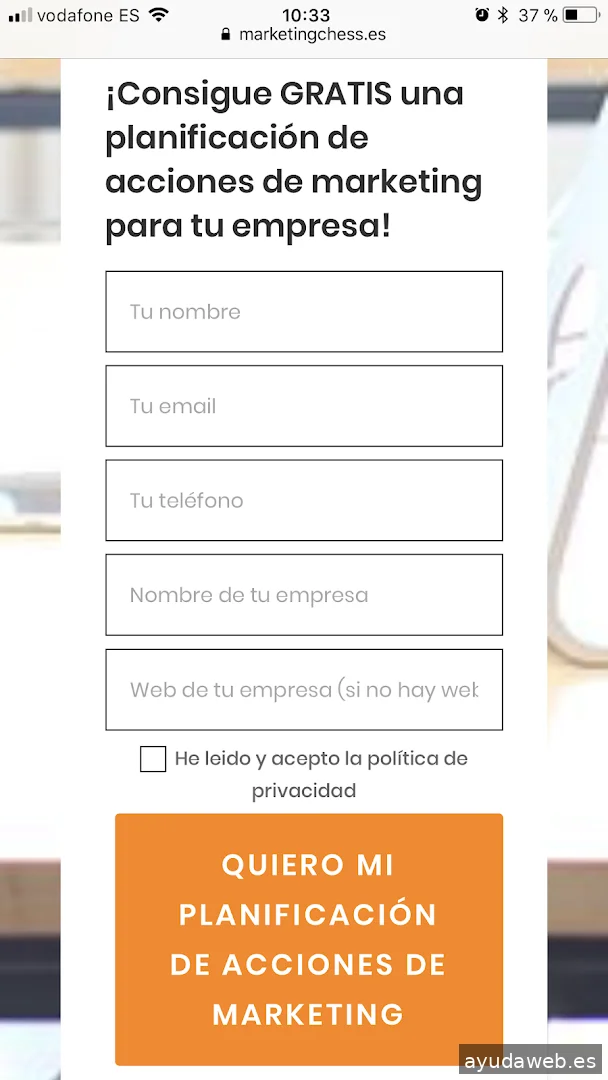
Task: Tap the marketingchess.es address bar
Action: pos(304,34)
